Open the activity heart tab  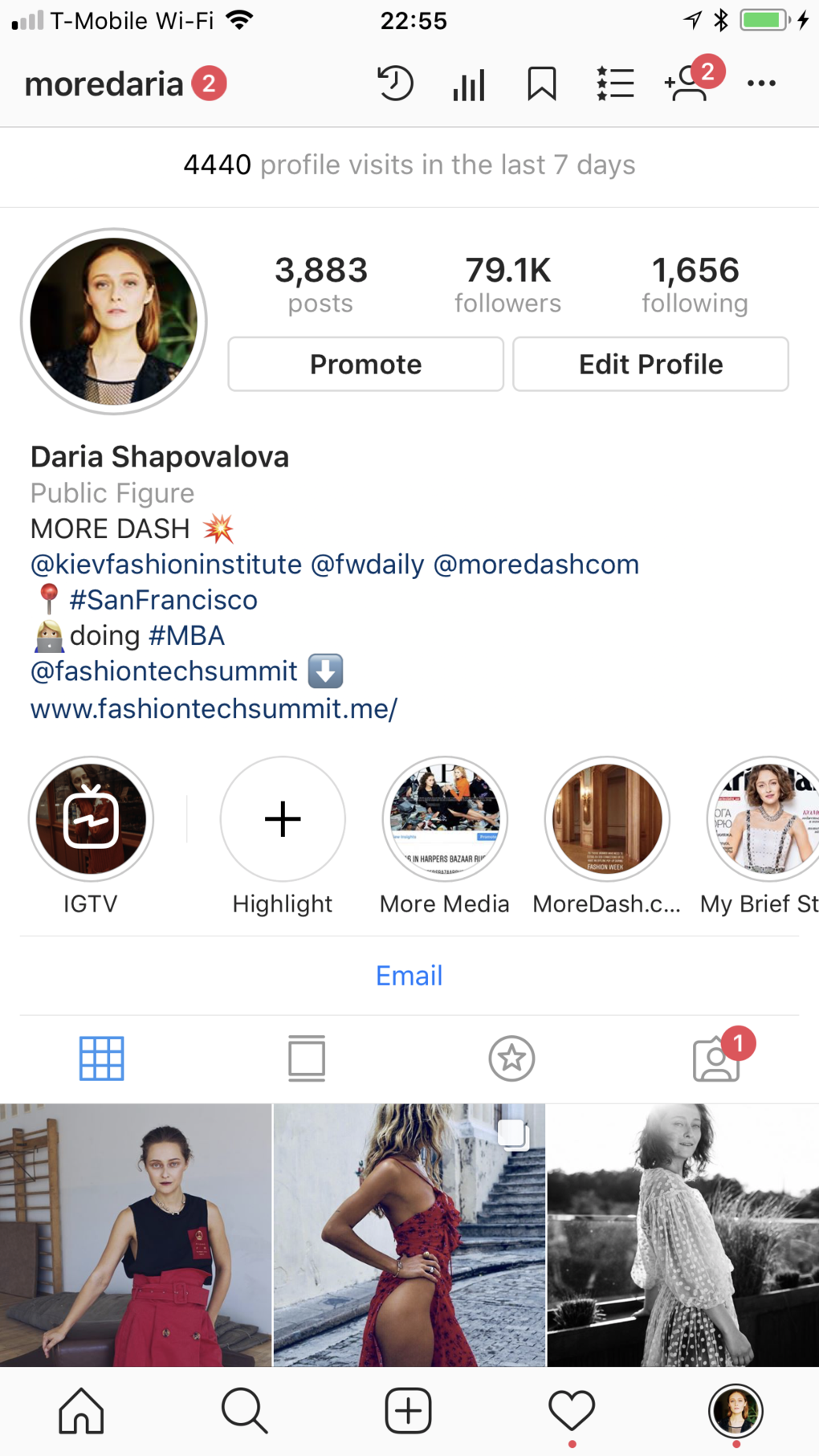coord(571,1411)
